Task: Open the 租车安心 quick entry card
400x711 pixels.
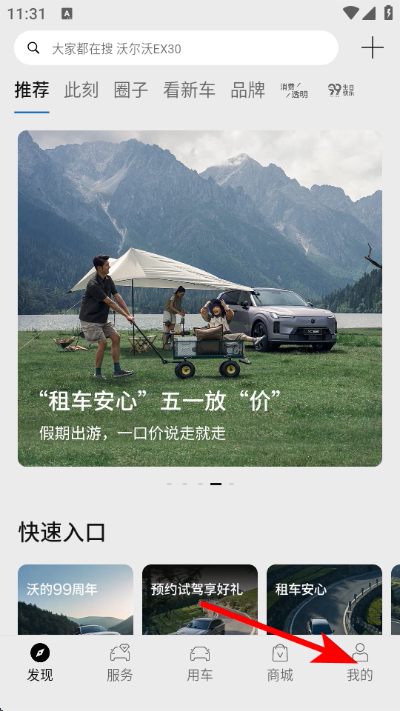Action: [x=324, y=599]
